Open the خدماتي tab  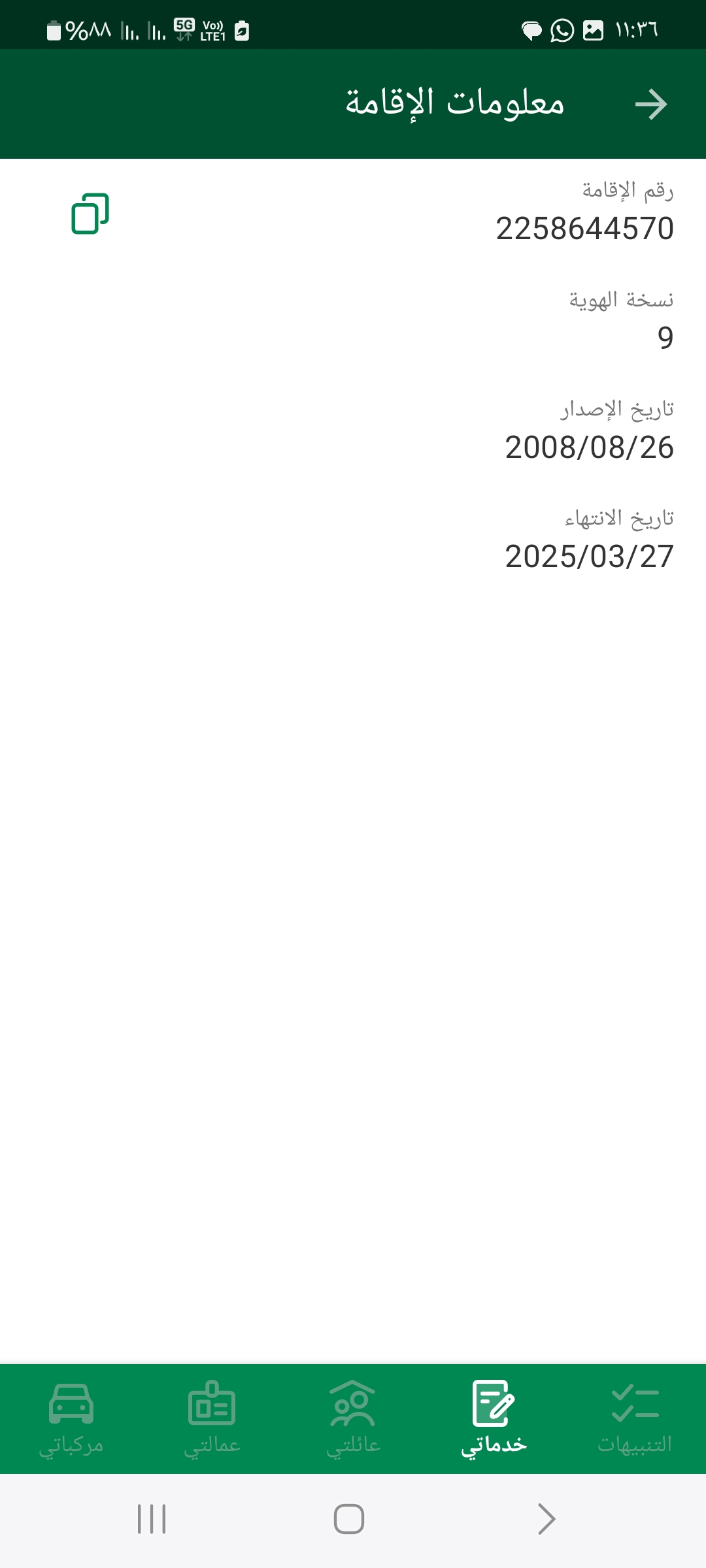pos(494,1419)
